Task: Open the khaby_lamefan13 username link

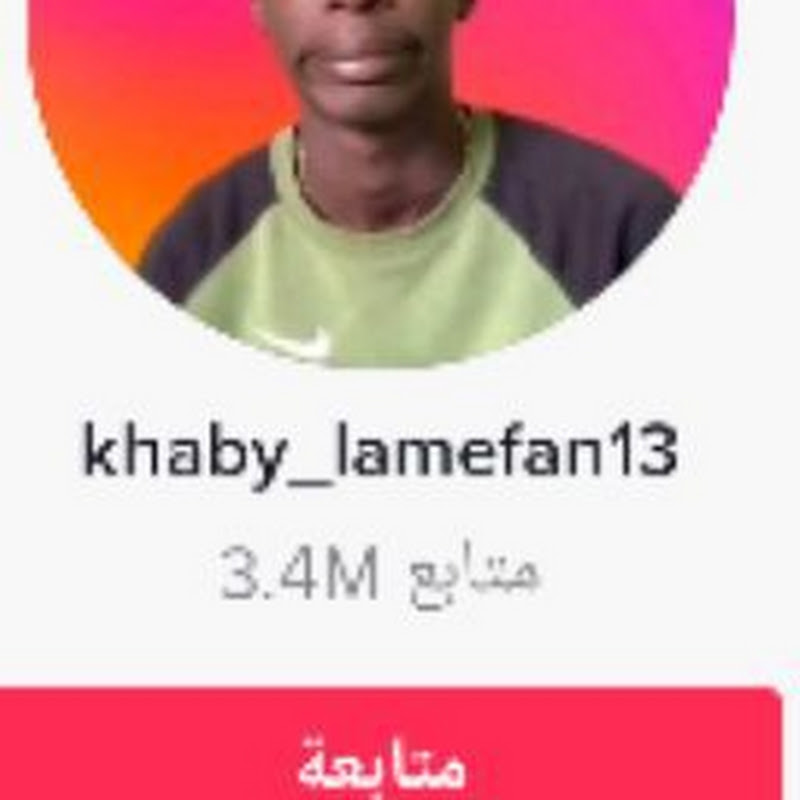Action: [380, 452]
